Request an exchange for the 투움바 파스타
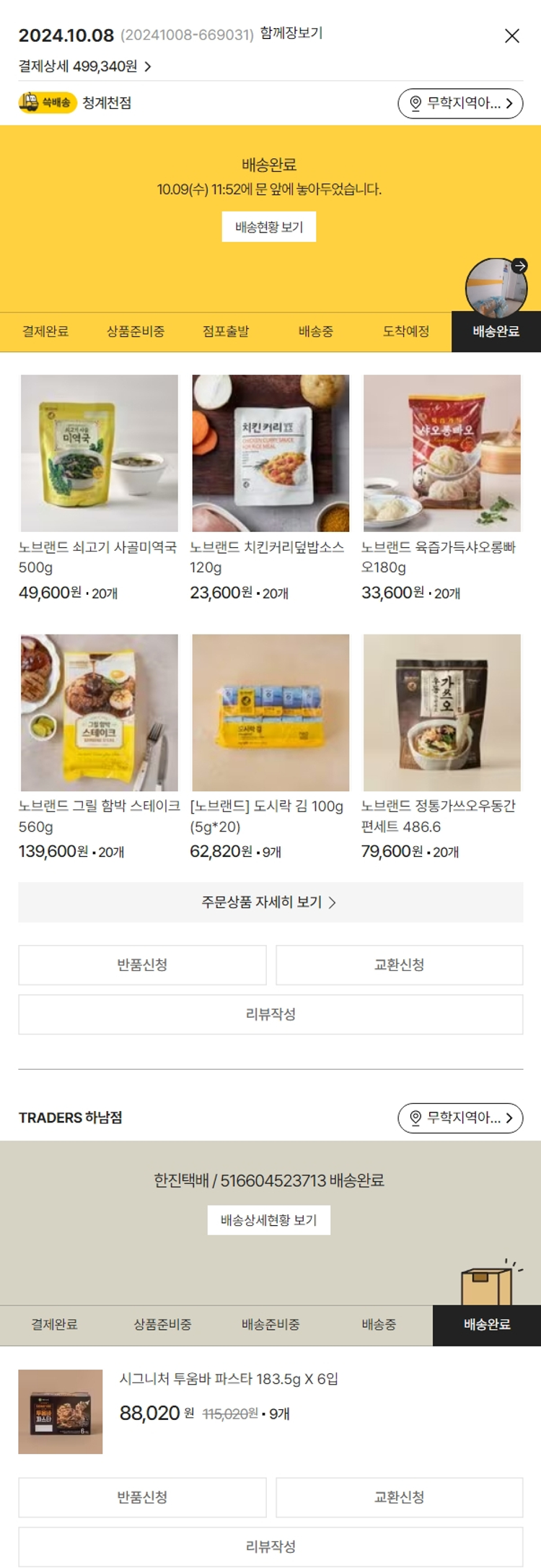The image size is (541, 1568). pos(399,1497)
